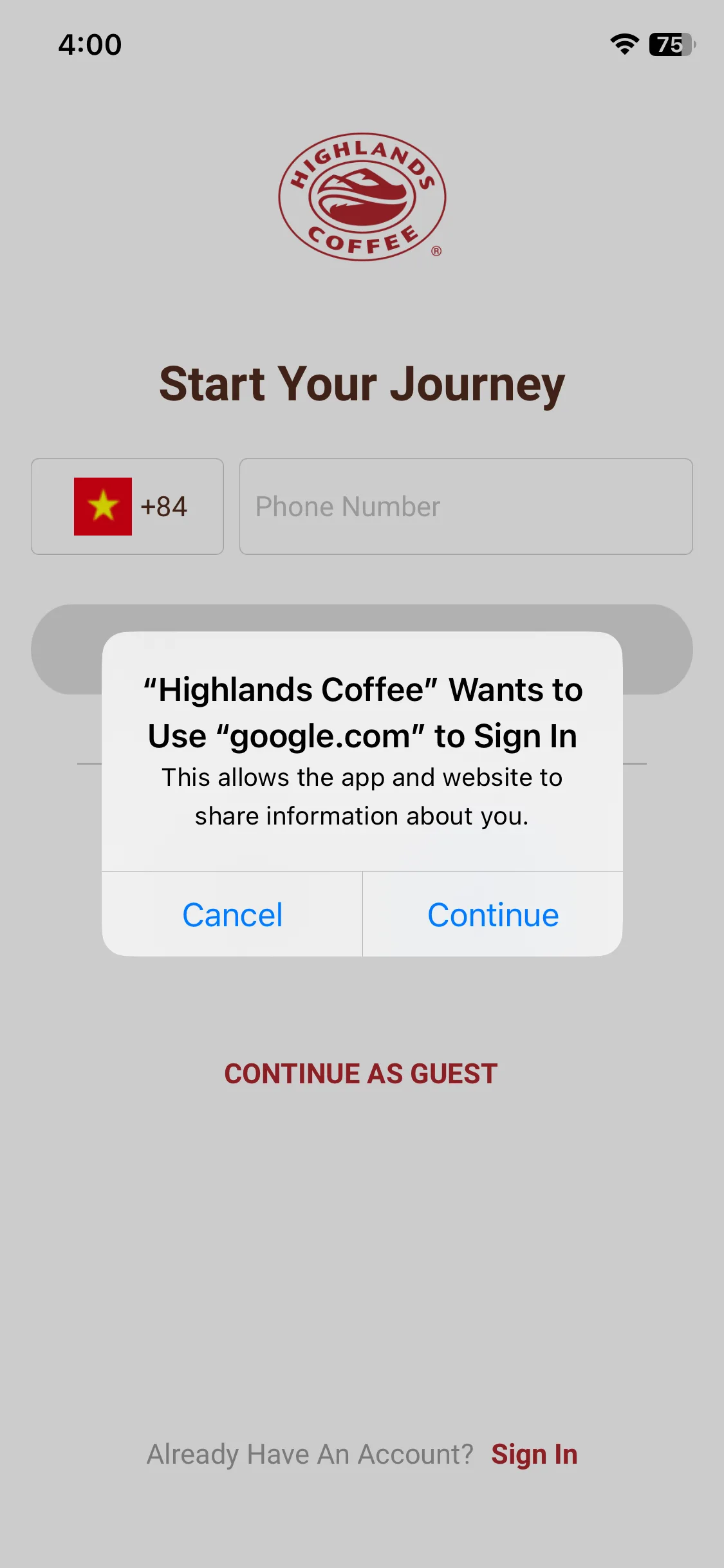Screen dimensions: 724x1568
Task: Select Continue As Guest
Action: tap(361, 1074)
